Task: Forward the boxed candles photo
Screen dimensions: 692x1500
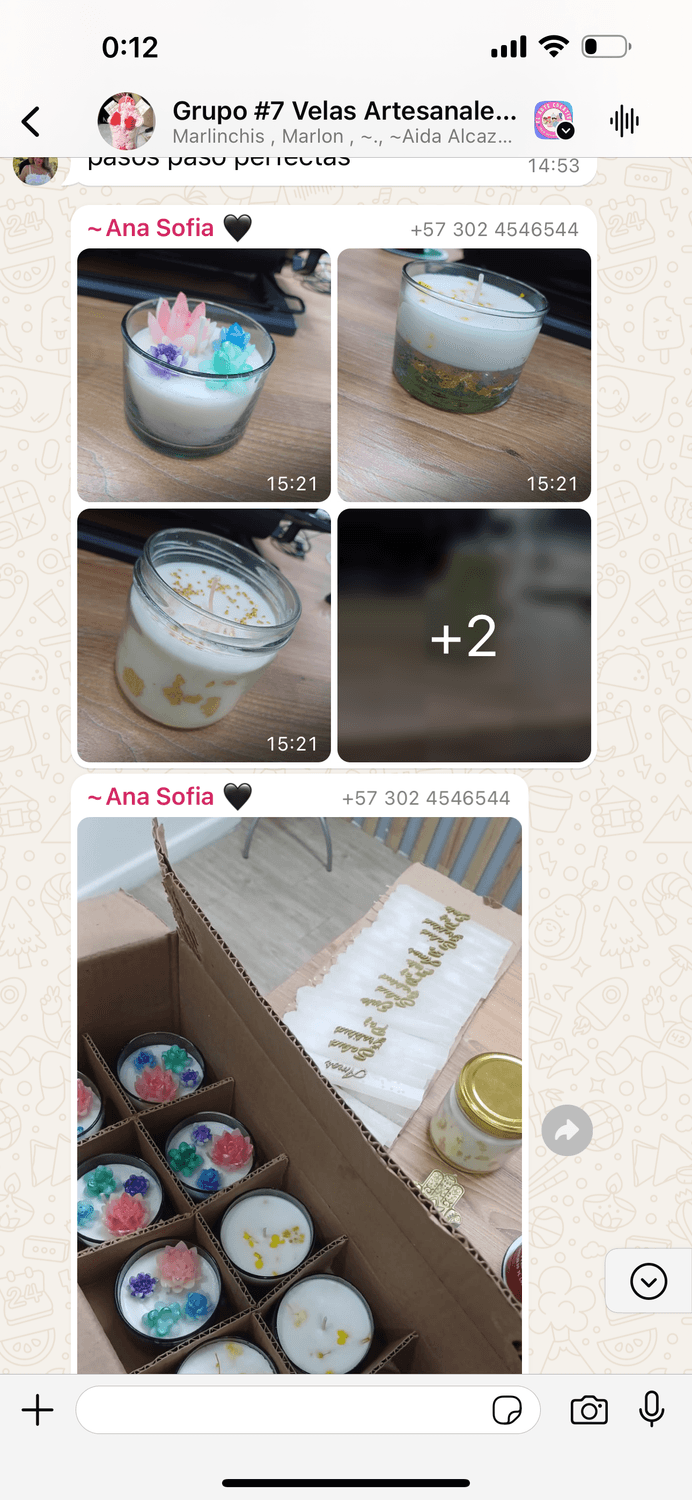Action: [x=567, y=1131]
